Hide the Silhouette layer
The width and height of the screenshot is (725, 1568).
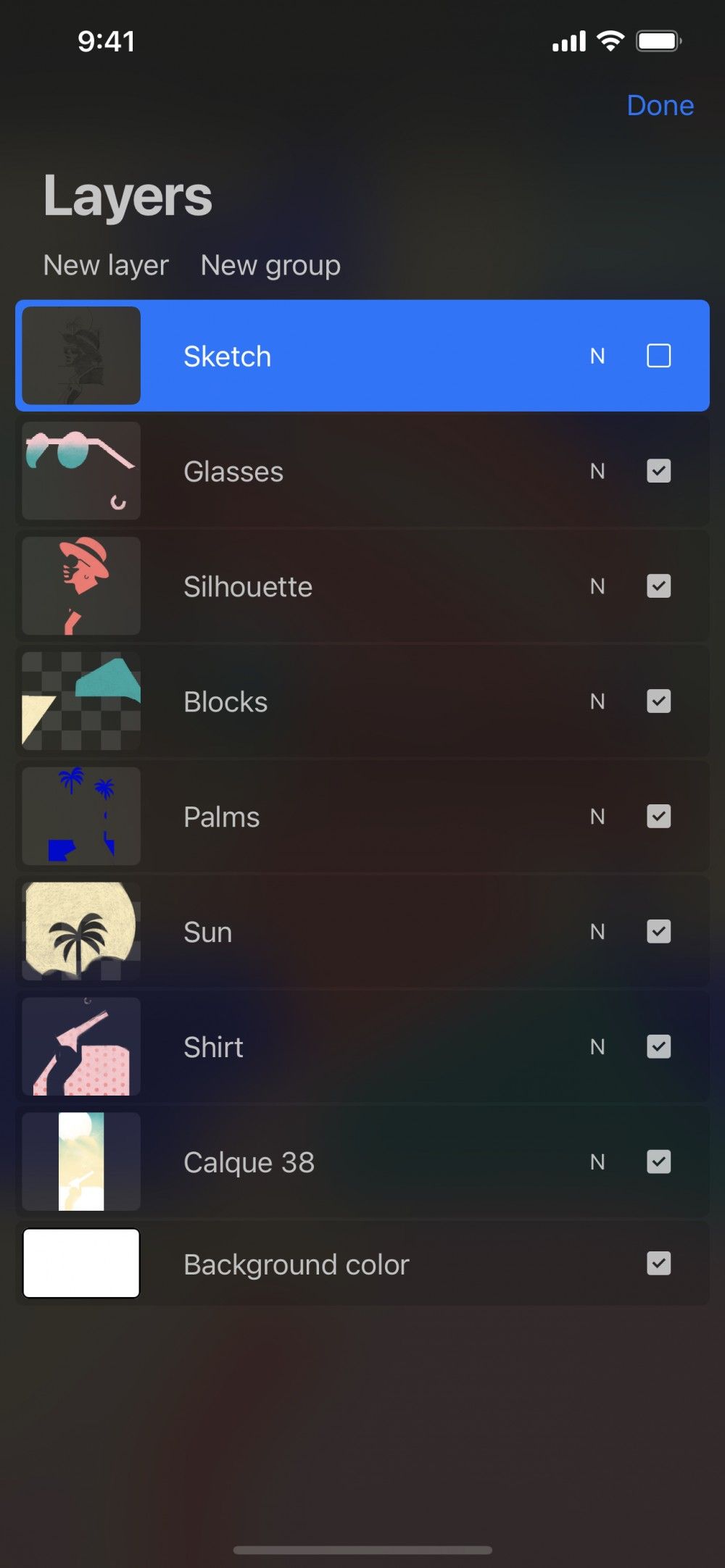click(x=658, y=586)
